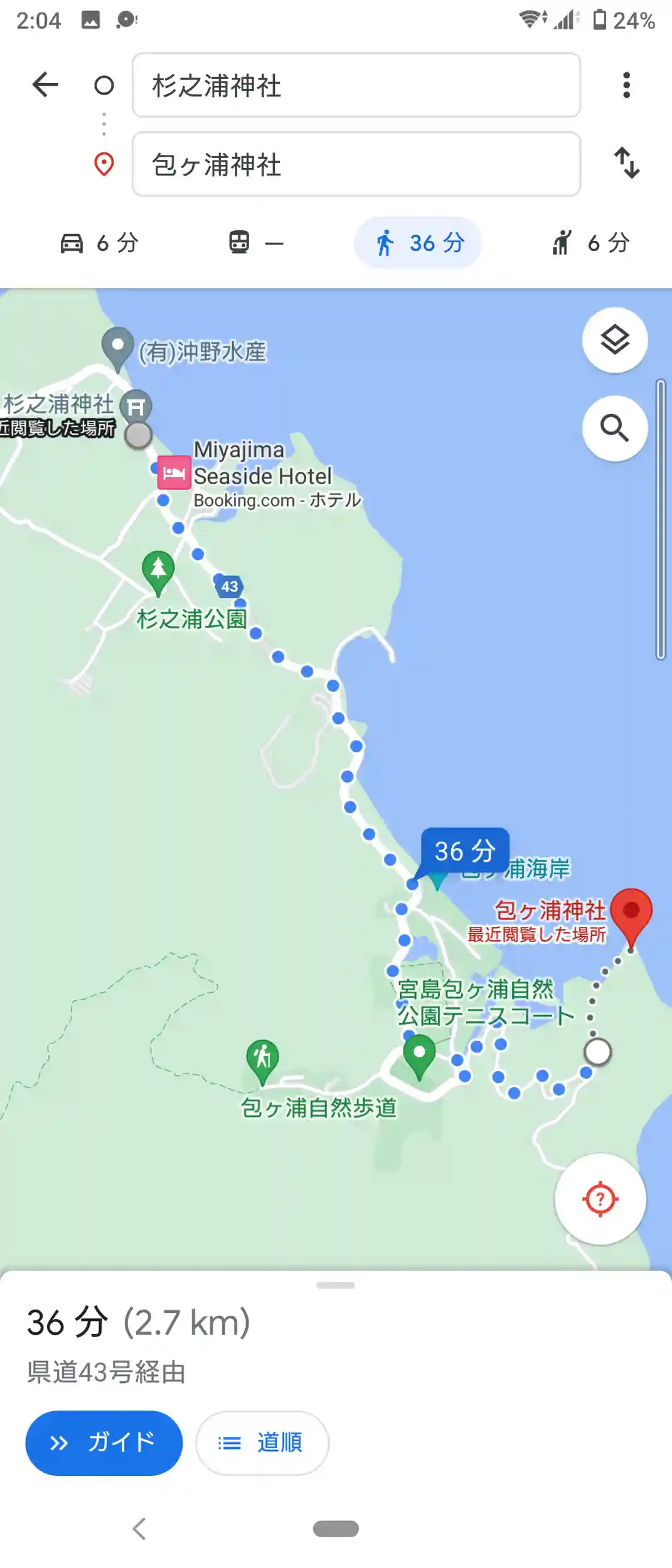Go back using the top arrow
This screenshot has height=1568, width=672.
45,85
